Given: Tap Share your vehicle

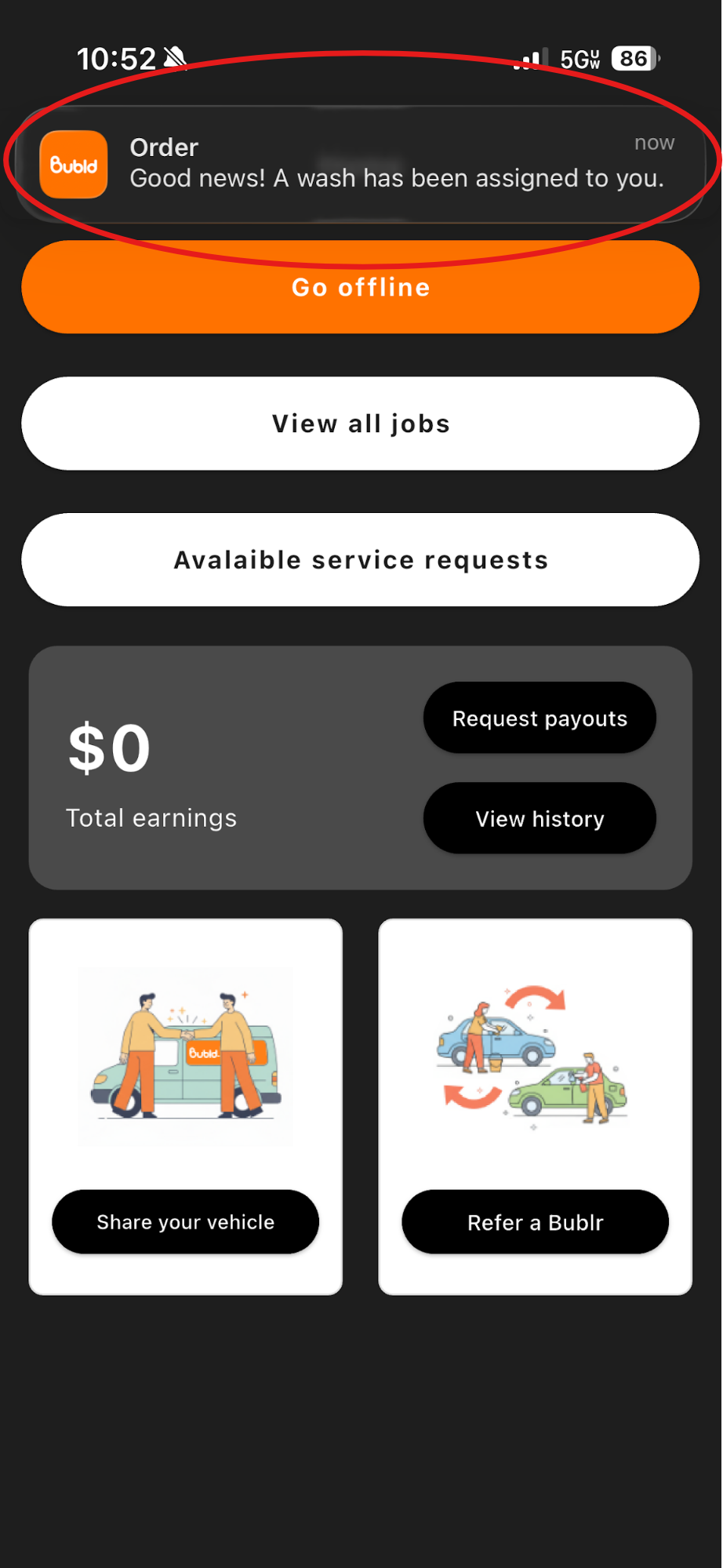Looking at the screenshot, I should point(185,1221).
